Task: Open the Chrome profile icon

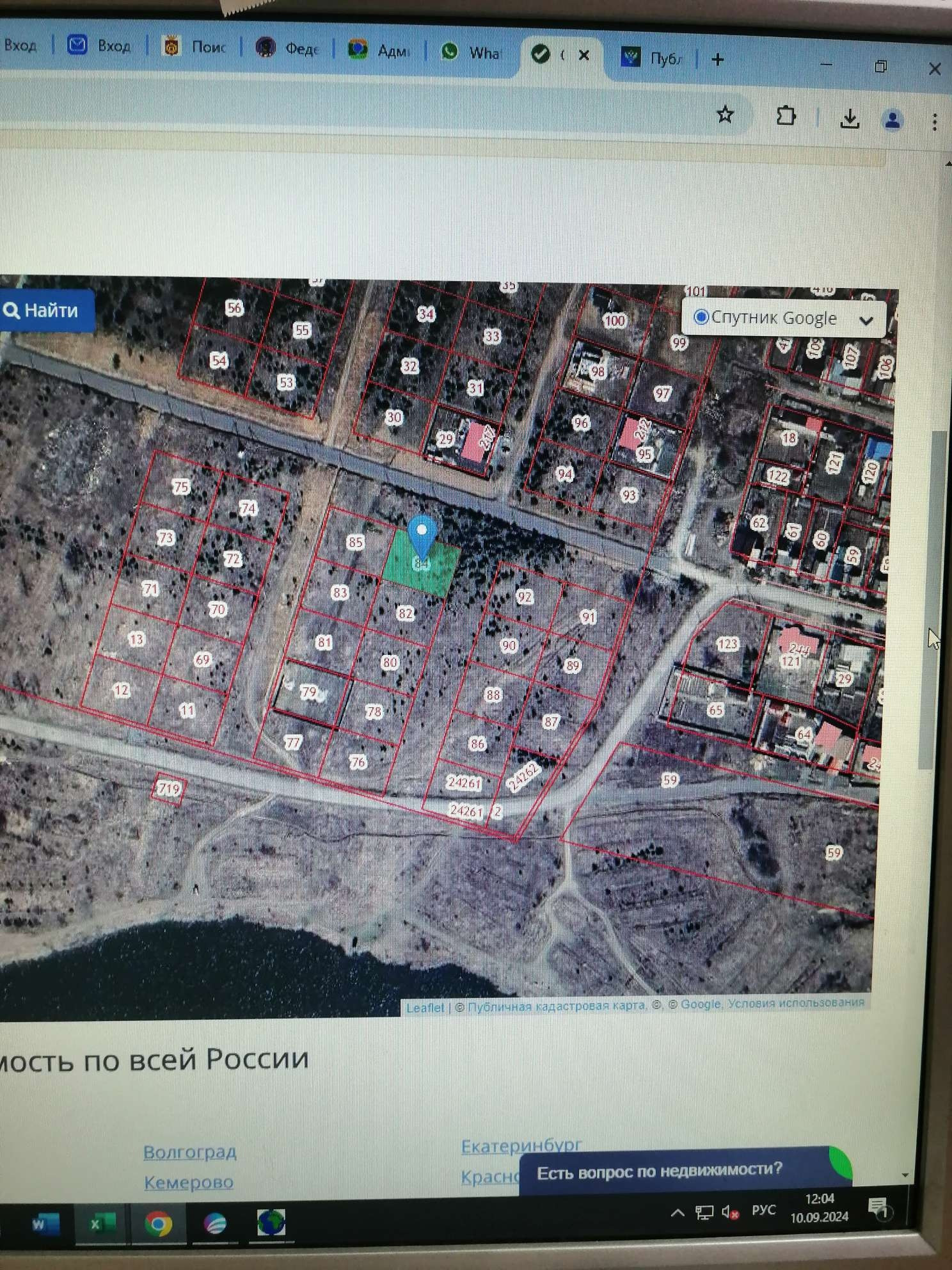Action: click(x=892, y=120)
